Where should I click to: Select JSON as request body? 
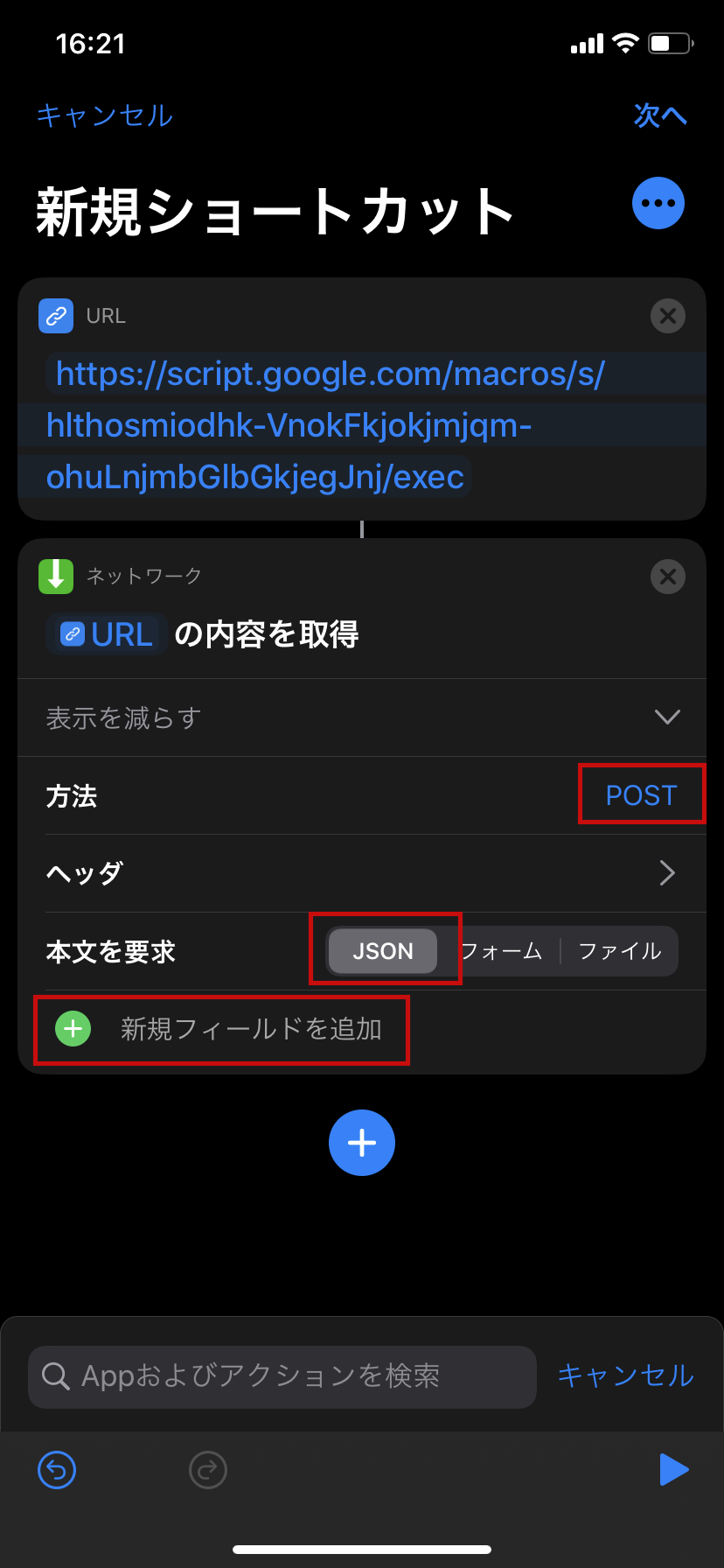point(383,951)
